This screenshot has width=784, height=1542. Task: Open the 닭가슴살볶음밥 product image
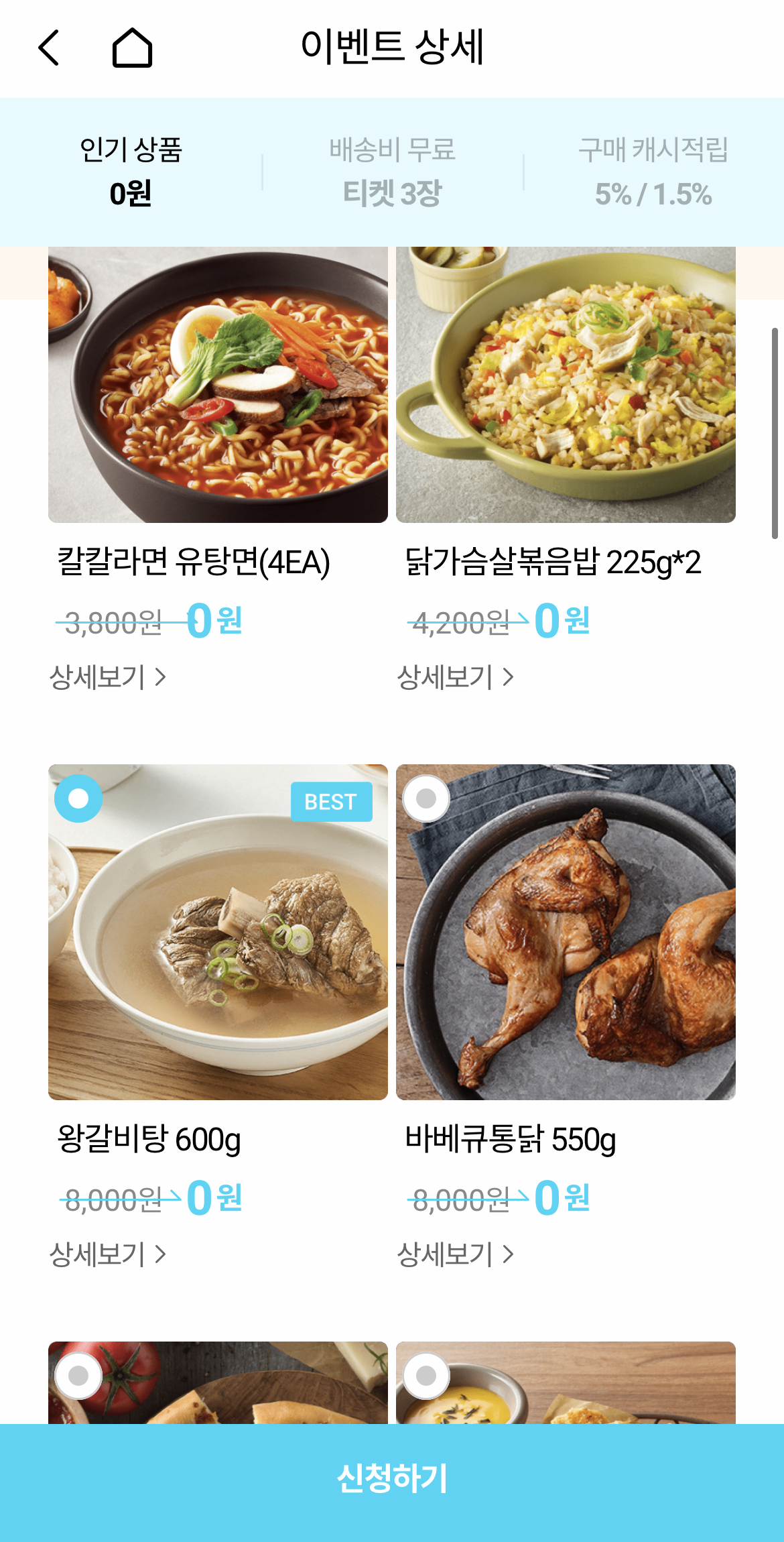click(566, 385)
